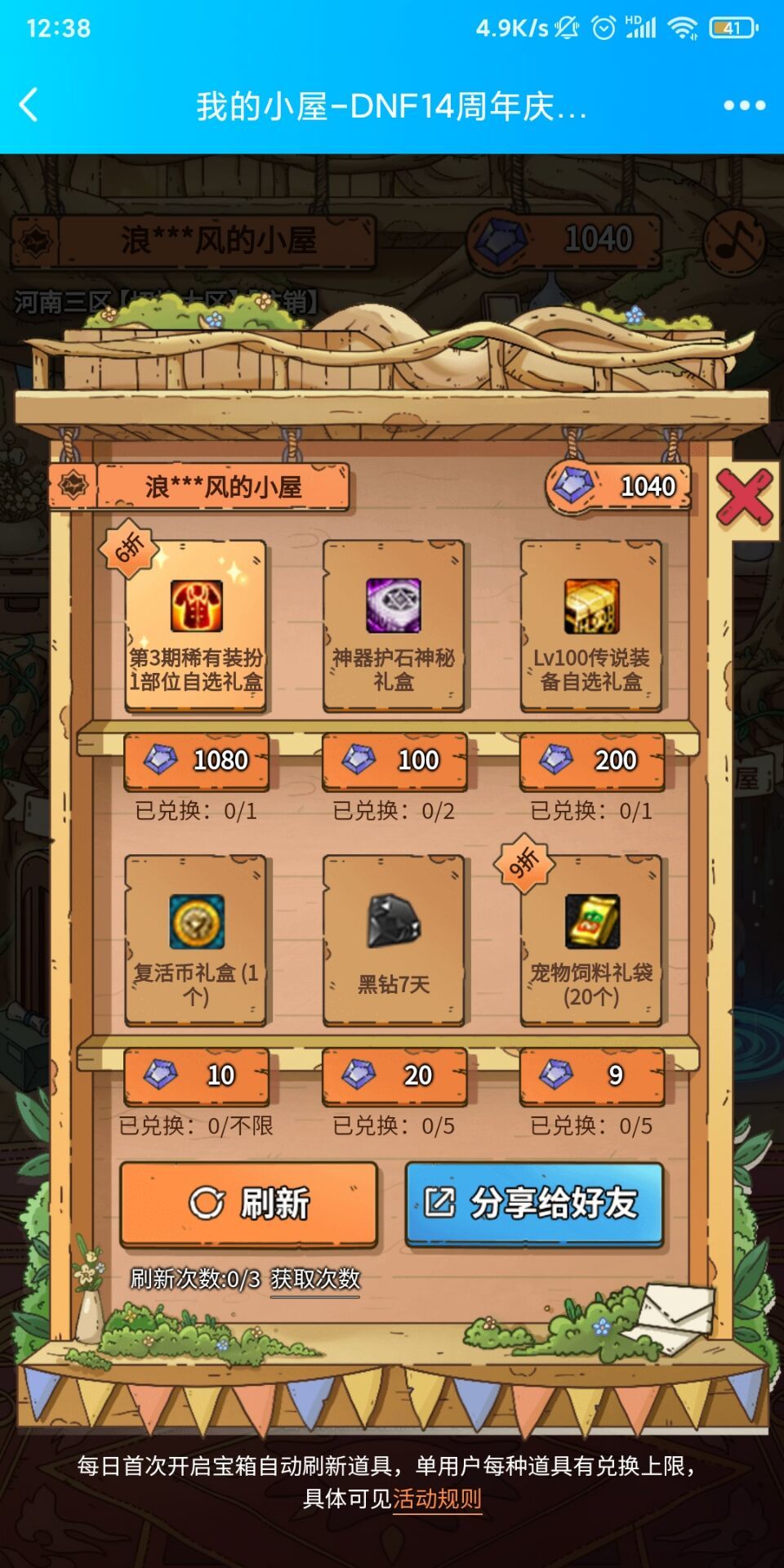Exchange Lv100 legendary box for 200
Screen dimensions: 784x1568
coord(592,760)
